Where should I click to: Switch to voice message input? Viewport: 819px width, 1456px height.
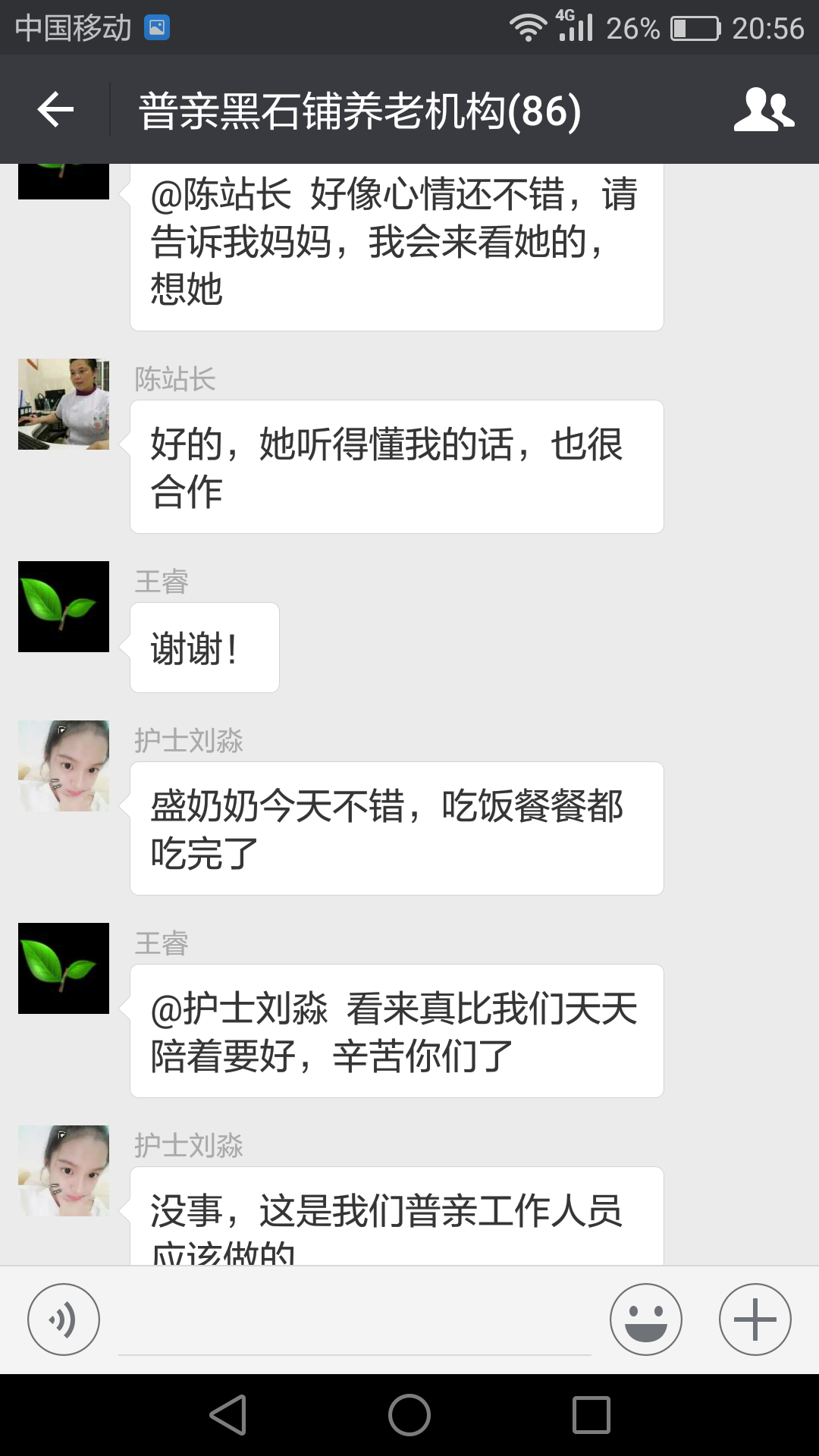pos(64,1319)
